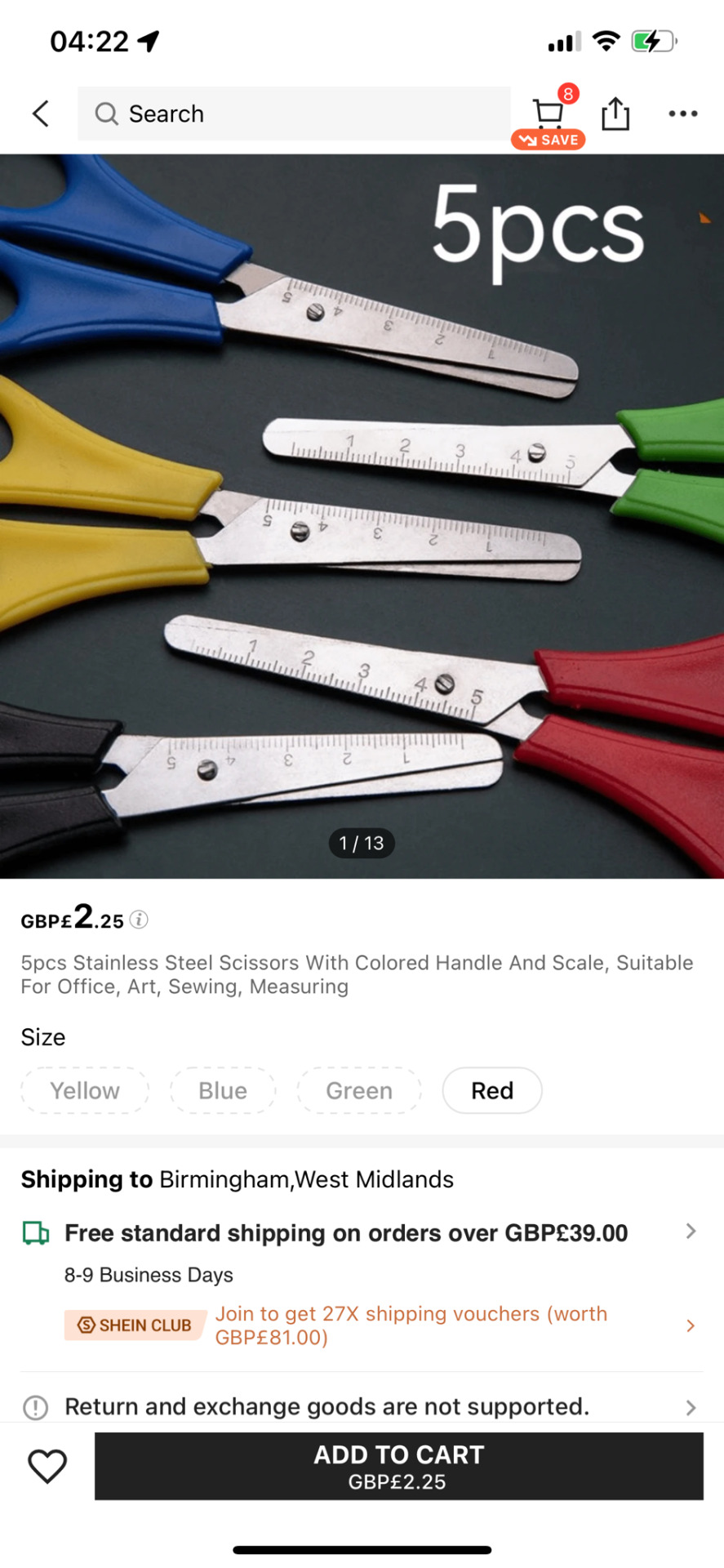Viewport: 724px width, 1568px height.
Task: Open the 5pcs scissors product photo
Action: tap(362, 516)
